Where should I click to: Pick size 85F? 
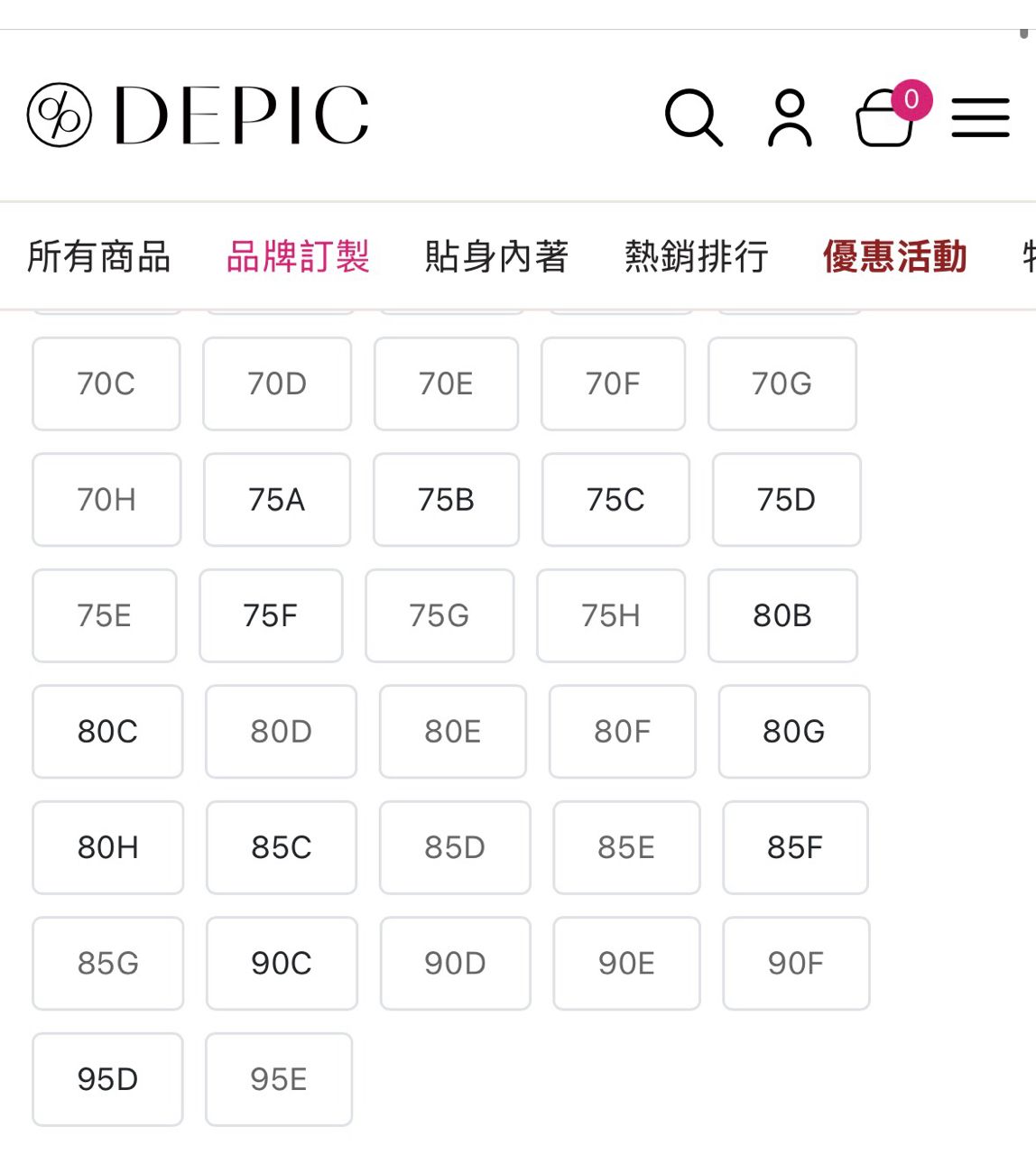(x=795, y=847)
